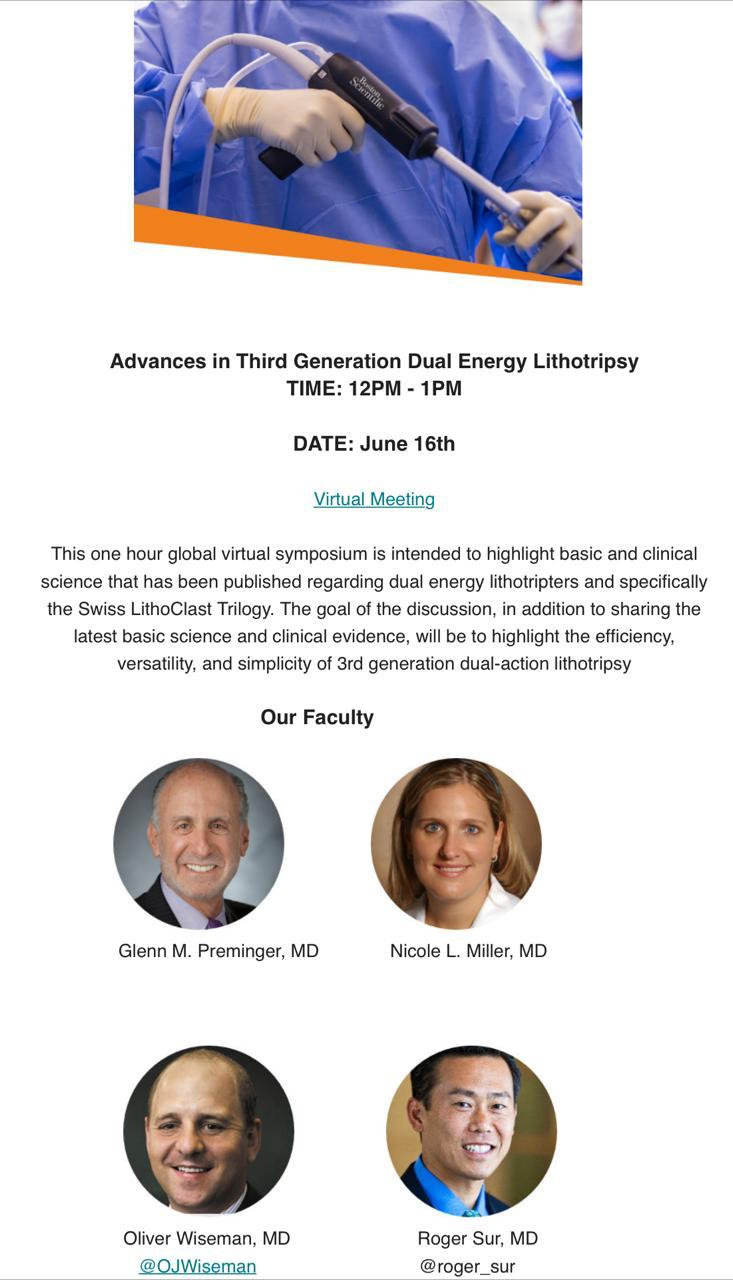
Task: Open the Virtual Meeting link
Action: 374,499
